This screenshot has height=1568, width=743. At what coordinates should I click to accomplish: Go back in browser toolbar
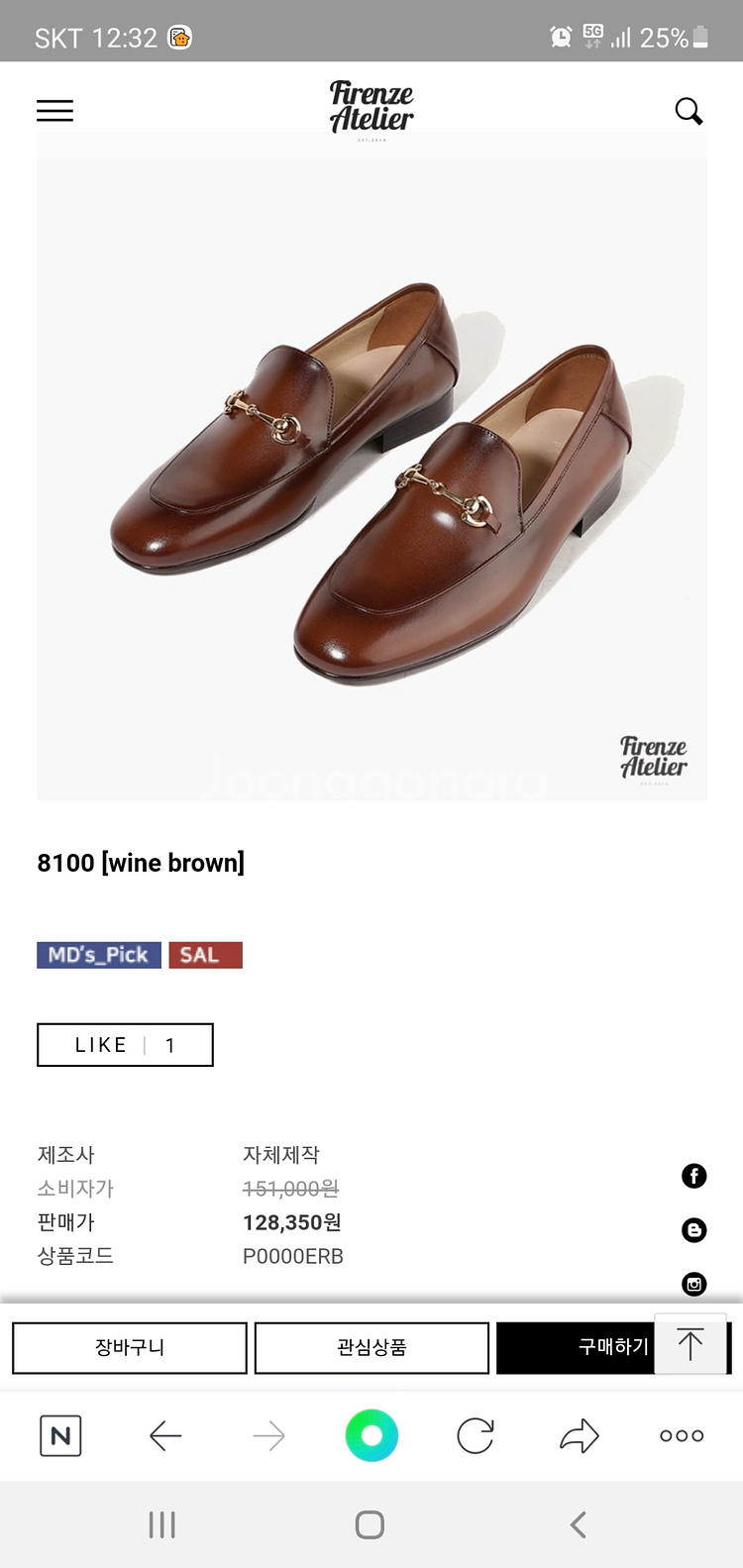(165, 1435)
